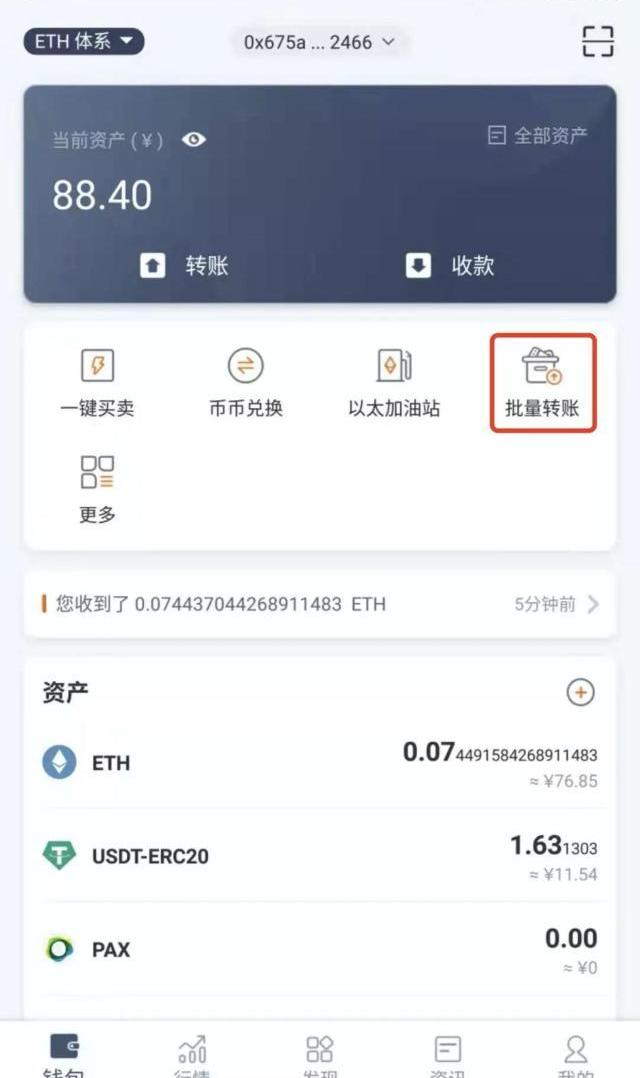Open 全部资产 overview

537,135
